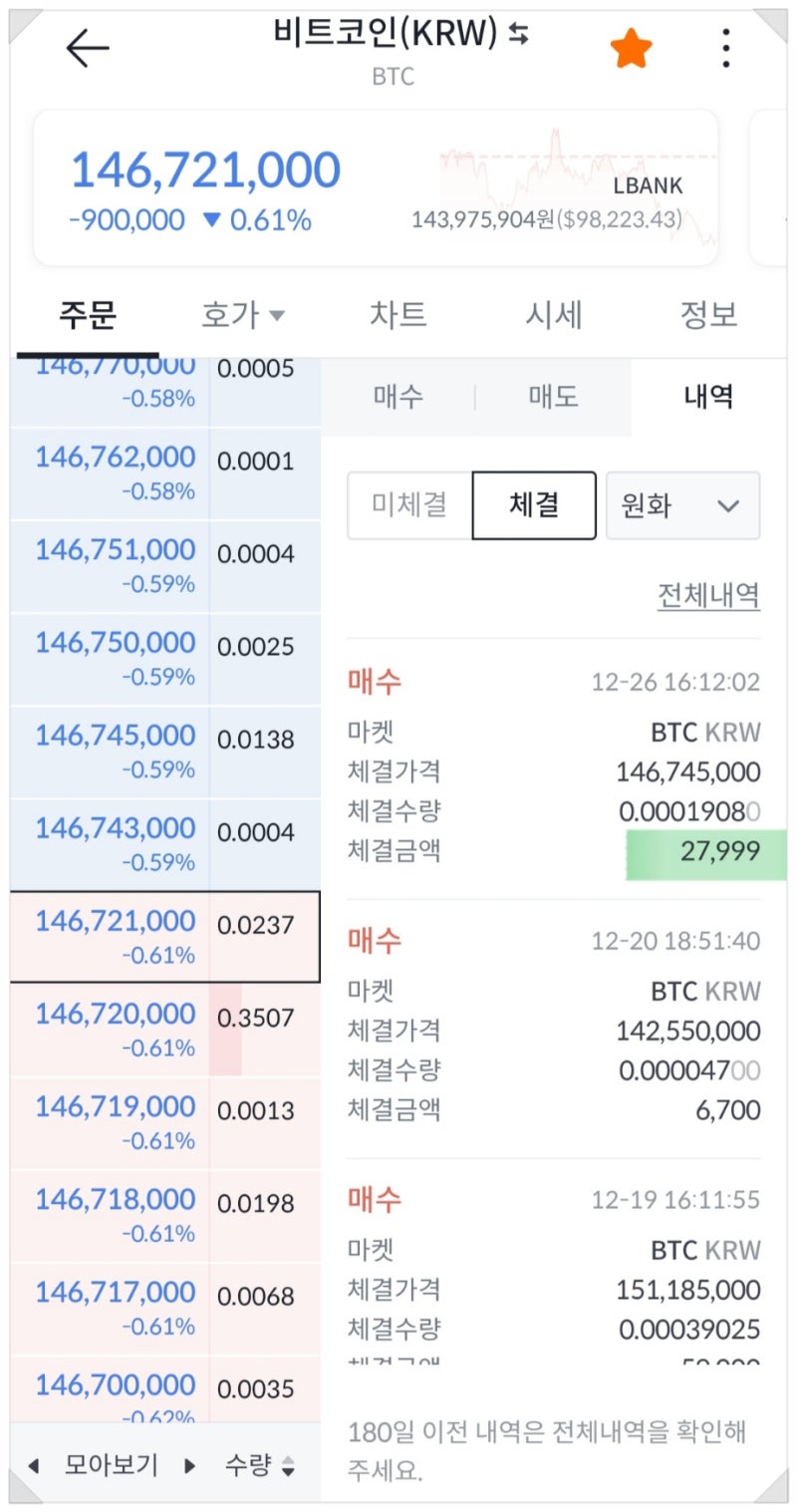Switch to the 차트 tab
The height and width of the screenshot is (1512, 797).
click(x=398, y=314)
